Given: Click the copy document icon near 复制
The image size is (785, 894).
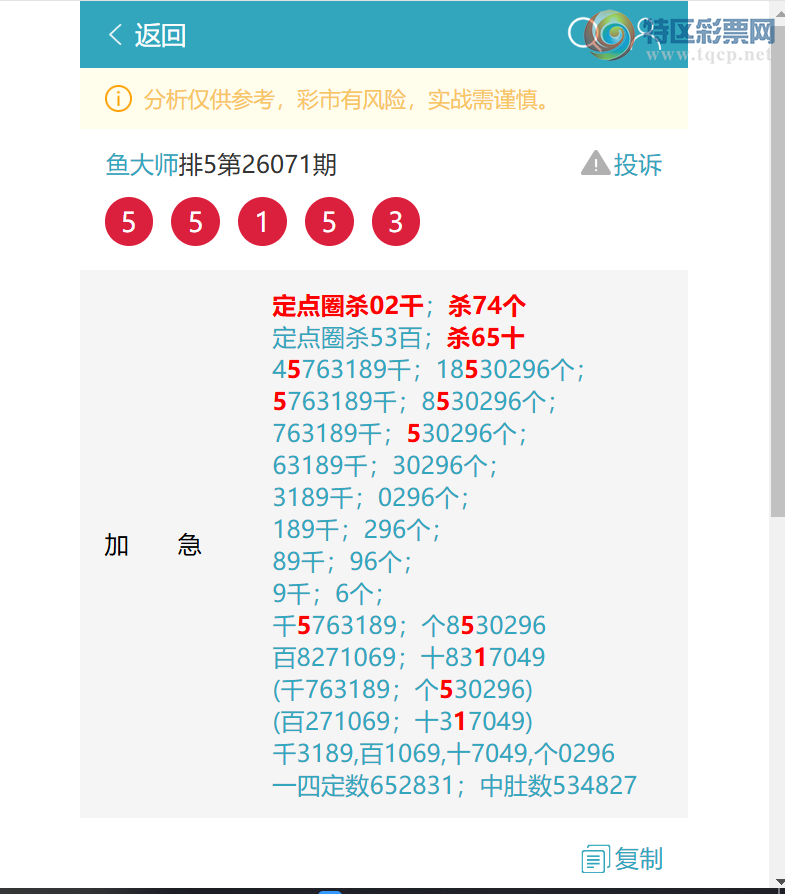Looking at the screenshot, I should click(x=595, y=858).
